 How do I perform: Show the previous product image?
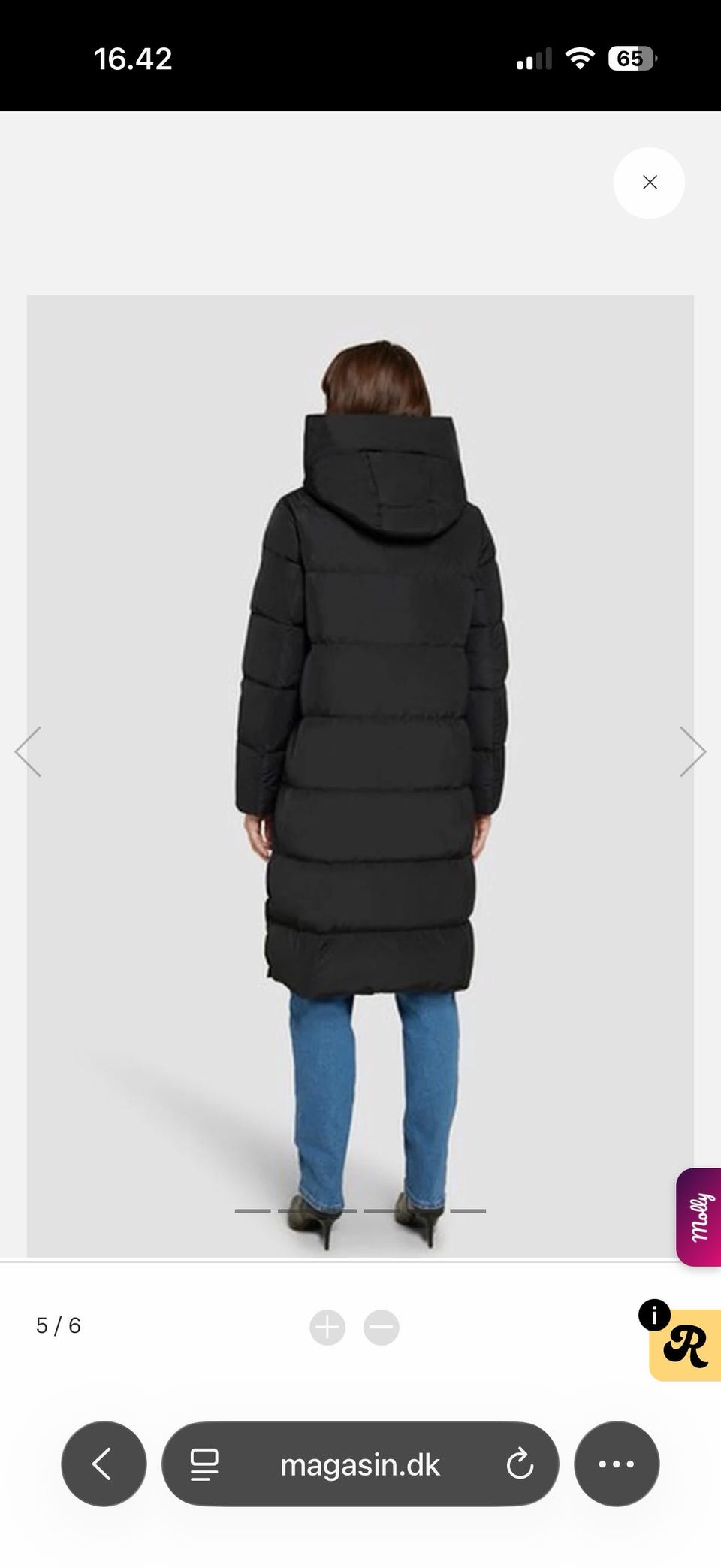(x=28, y=751)
